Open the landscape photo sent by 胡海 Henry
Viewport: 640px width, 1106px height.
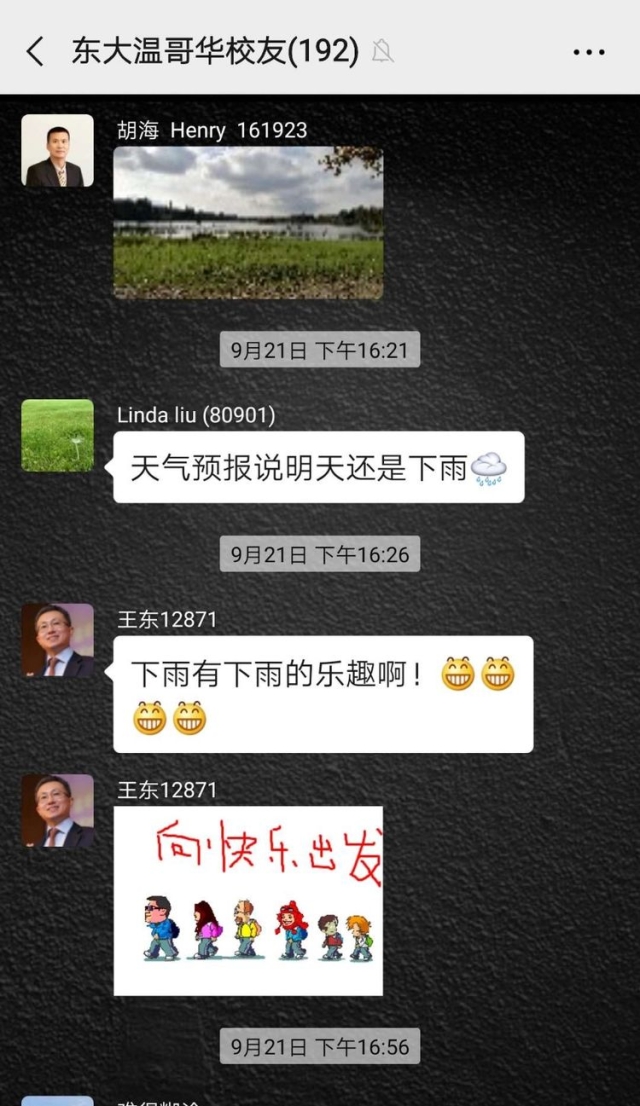248,222
